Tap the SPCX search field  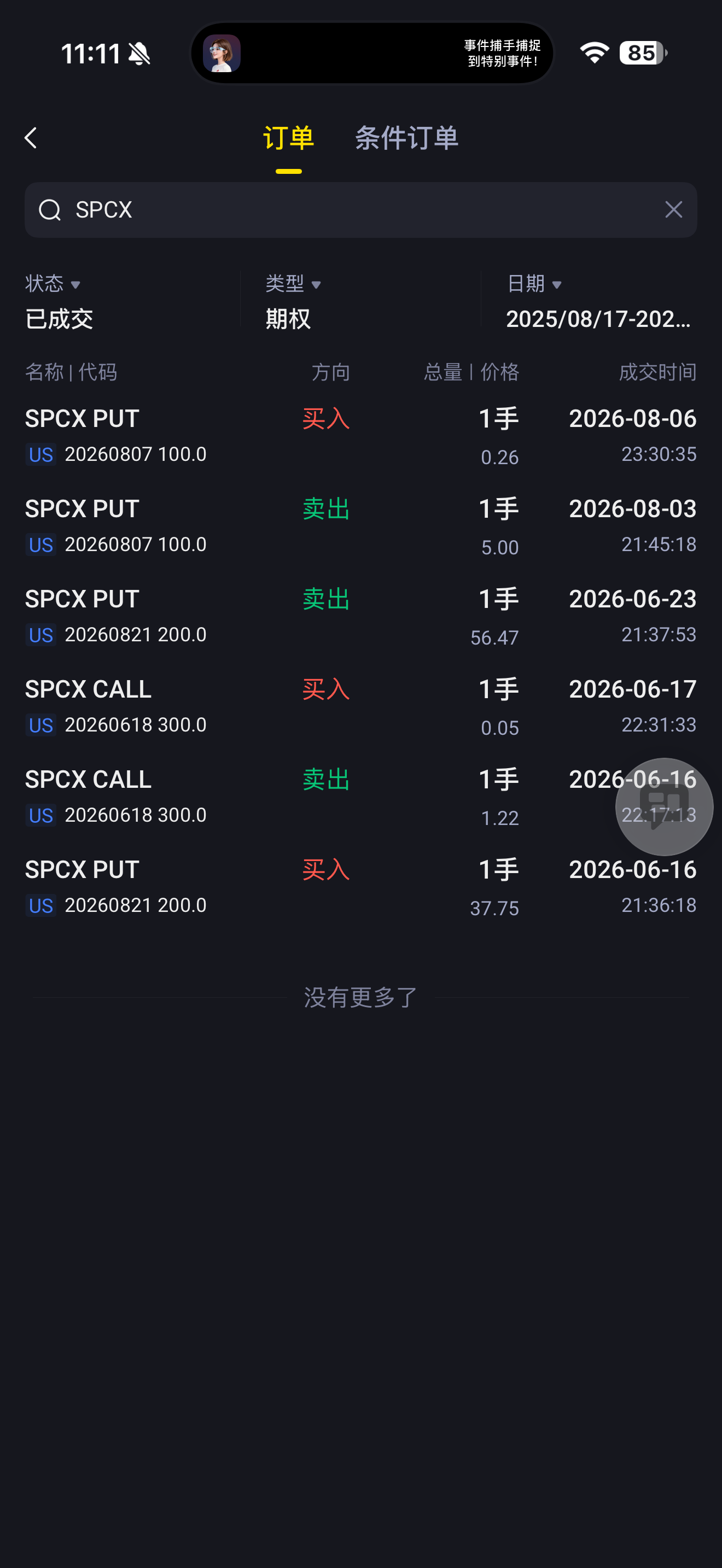tap(360, 210)
